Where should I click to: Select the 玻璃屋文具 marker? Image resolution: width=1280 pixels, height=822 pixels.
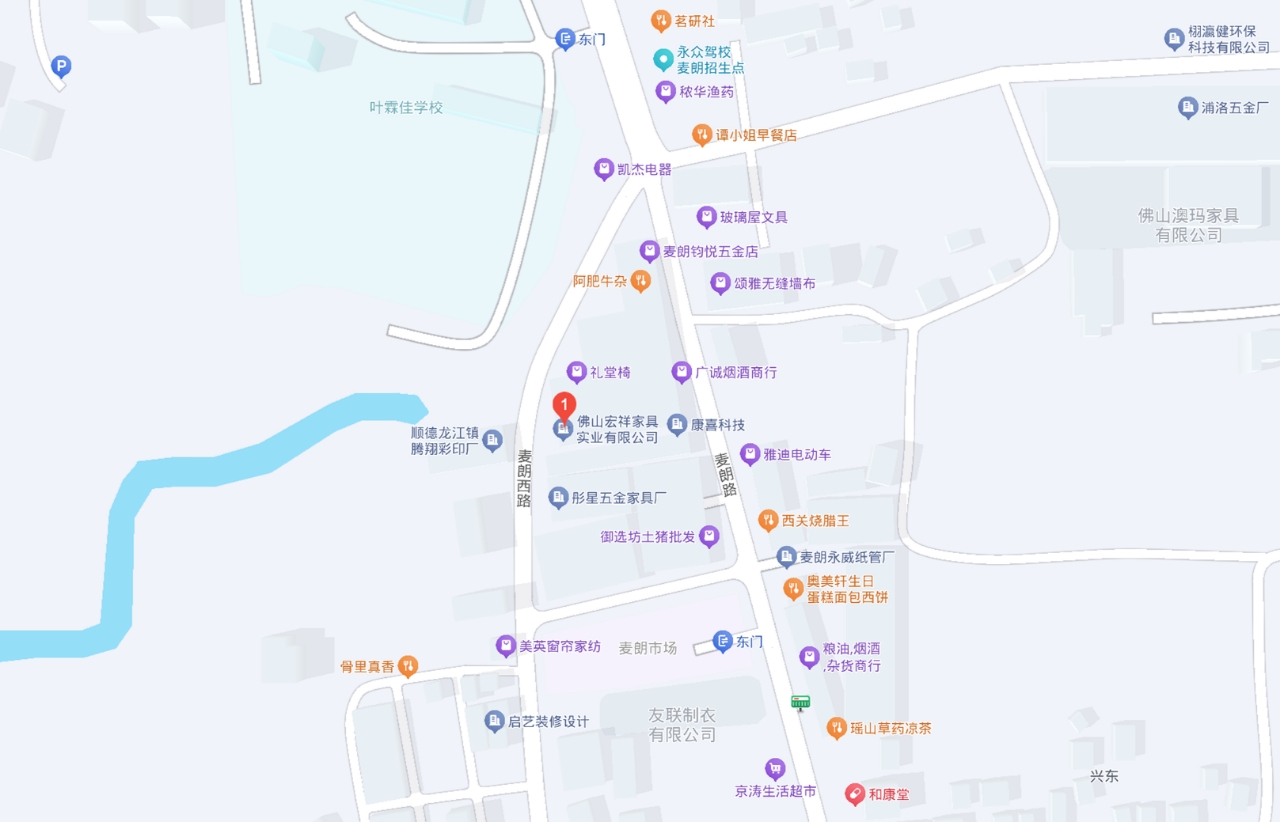pos(707,217)
